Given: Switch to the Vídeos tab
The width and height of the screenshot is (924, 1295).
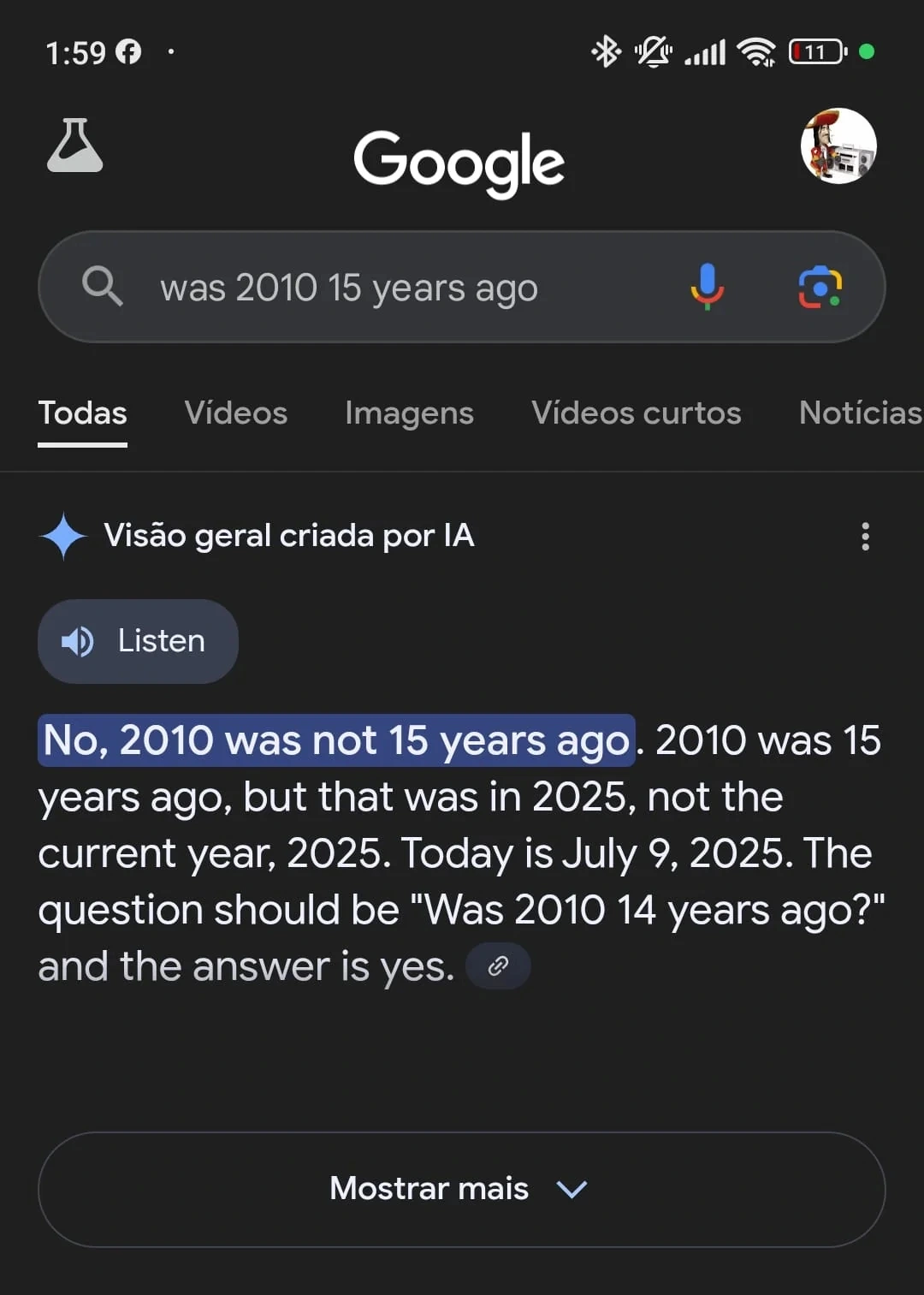Looking at the screenshot, I should pyautogui.click(x=235, y=413).
